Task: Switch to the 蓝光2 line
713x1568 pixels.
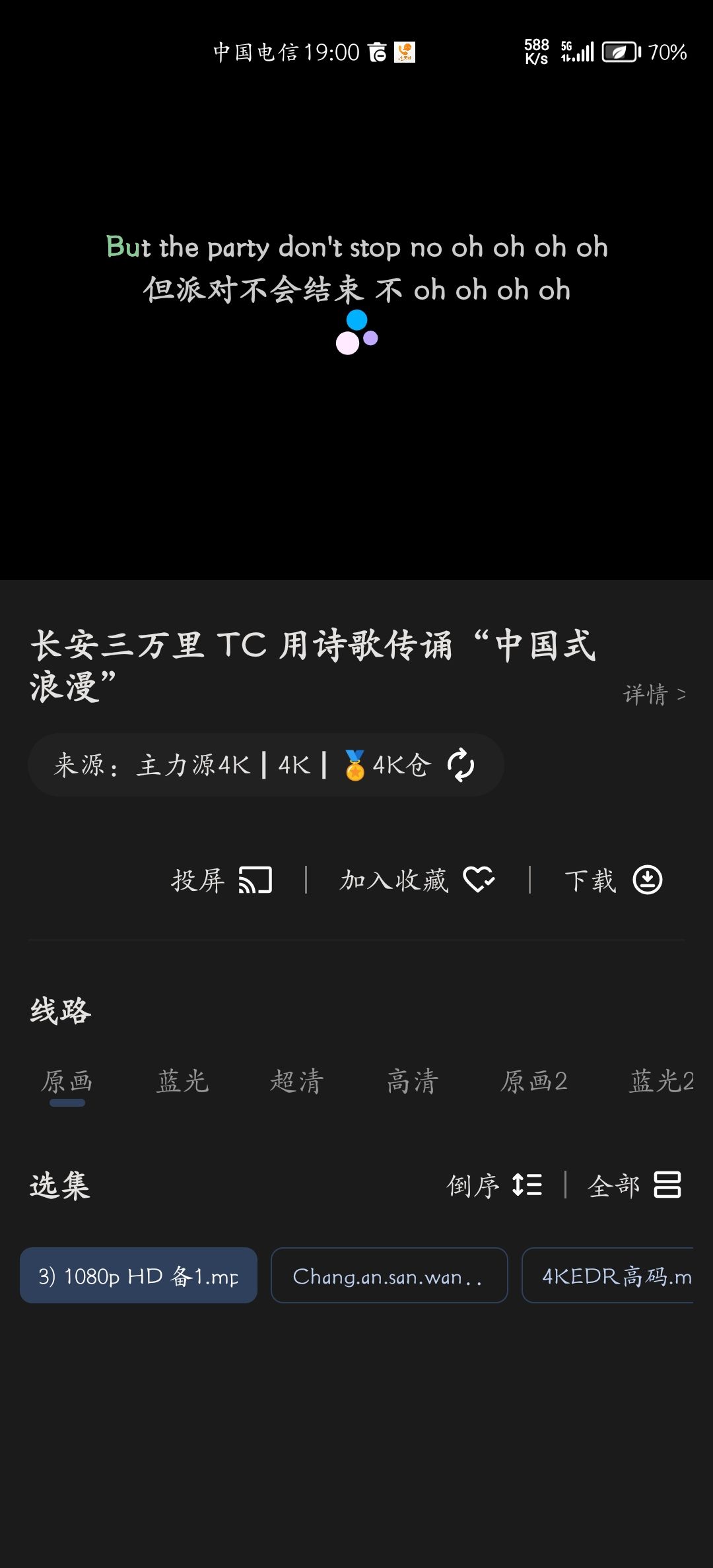Action: pos(662,1082)
